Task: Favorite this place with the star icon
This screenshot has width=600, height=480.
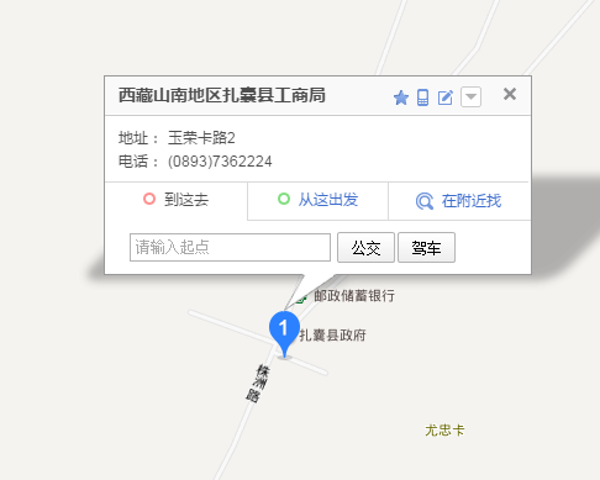Action: [401, 97]
